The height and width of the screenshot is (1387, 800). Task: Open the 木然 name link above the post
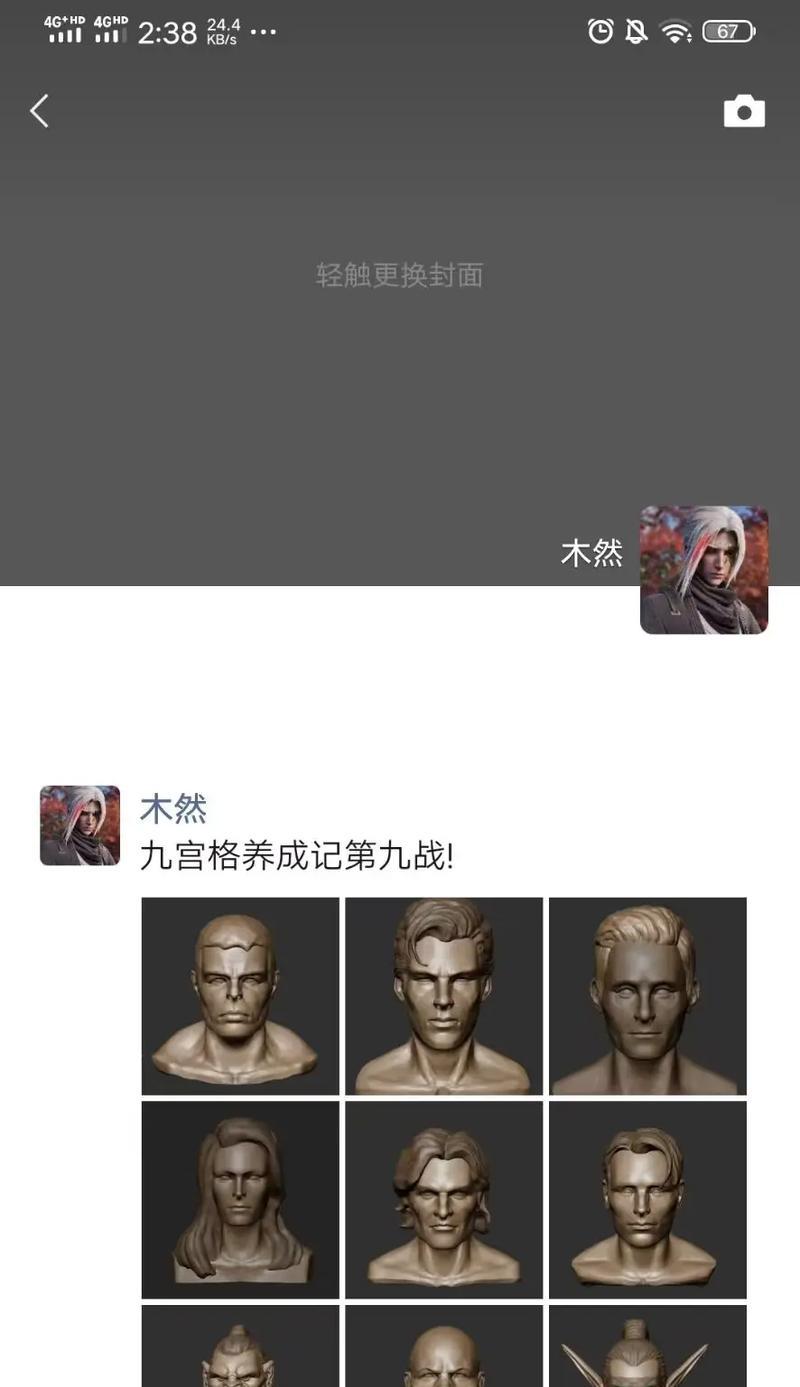[173, 808]
